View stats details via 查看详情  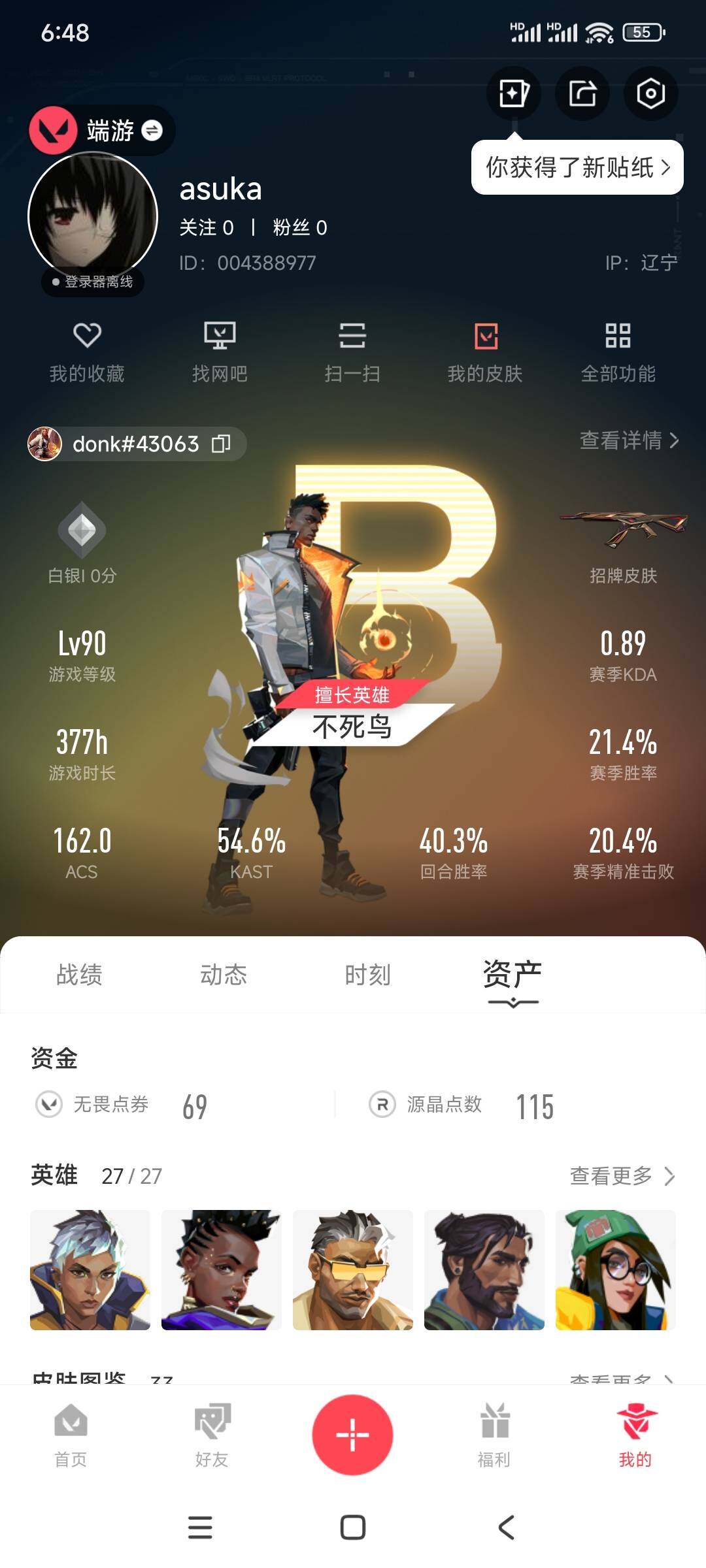[629, 440]
